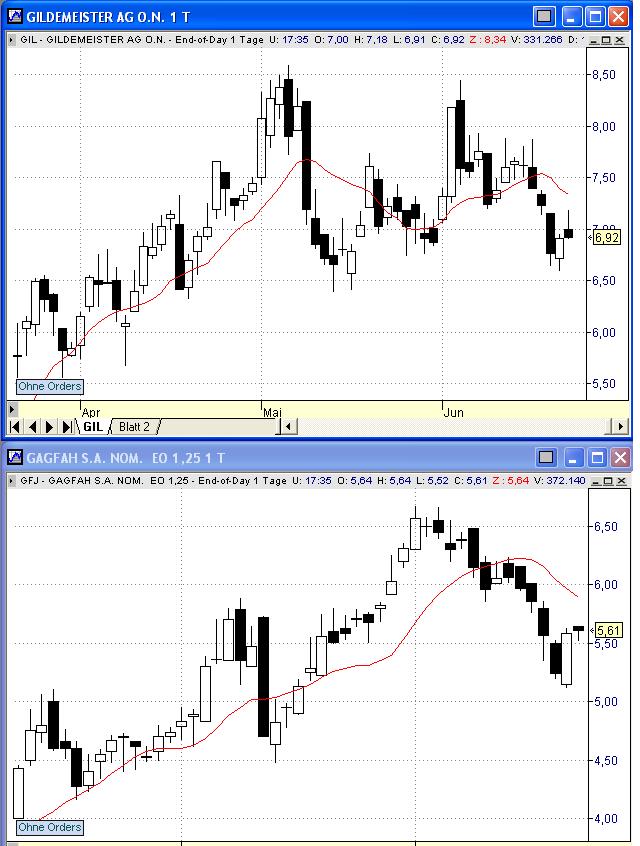Minimize the GILDEMEISTER AG chart window

coord(572,16)
